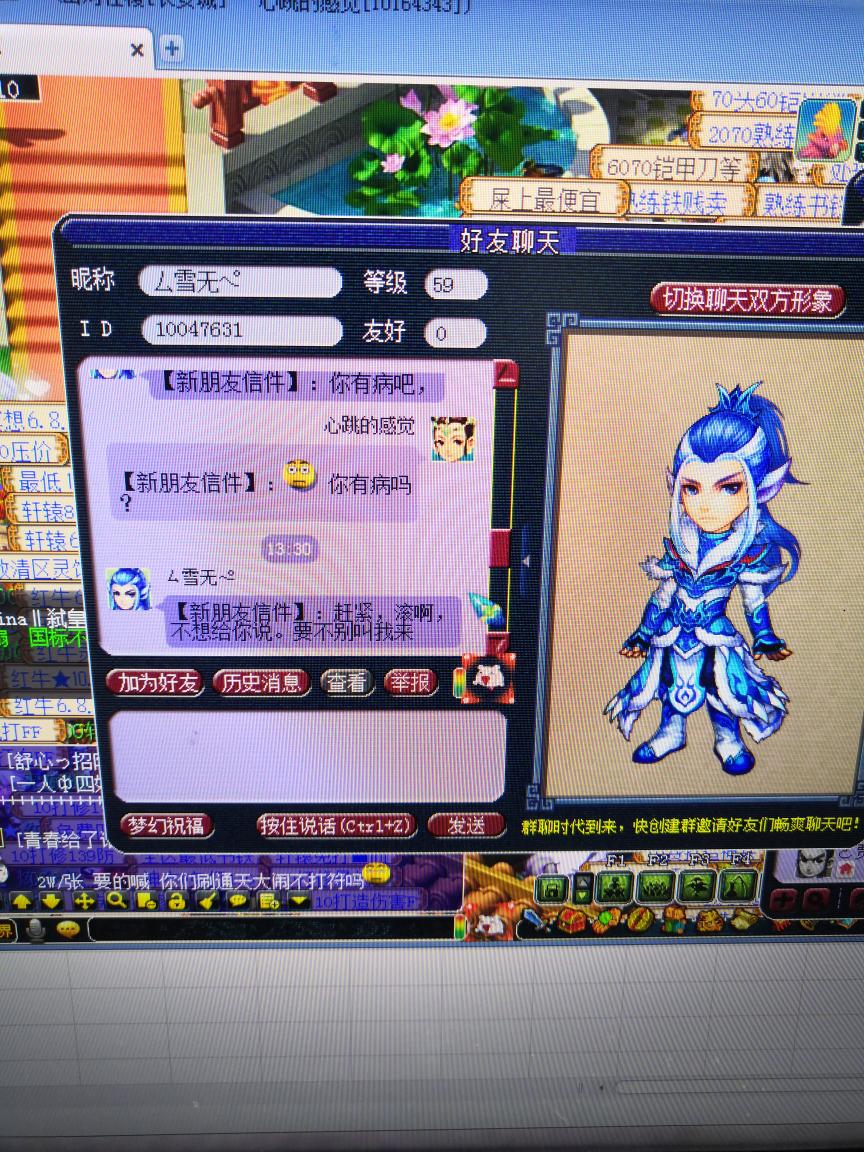Tap the 加为好友 button
This screenshot has width=864, height=1152.
[x=155, y=683]
